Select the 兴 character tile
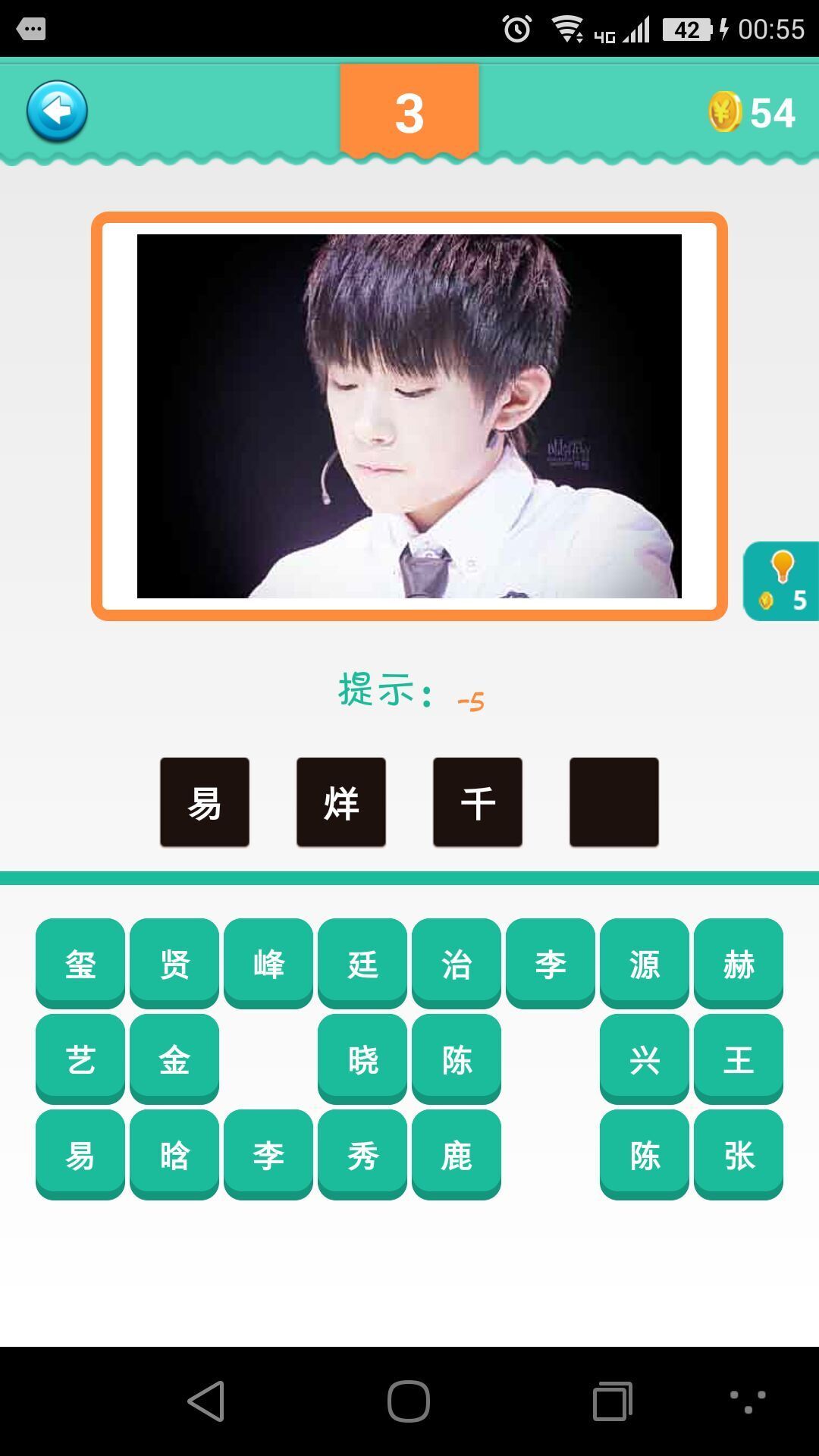 click(x=645, y=1059)
